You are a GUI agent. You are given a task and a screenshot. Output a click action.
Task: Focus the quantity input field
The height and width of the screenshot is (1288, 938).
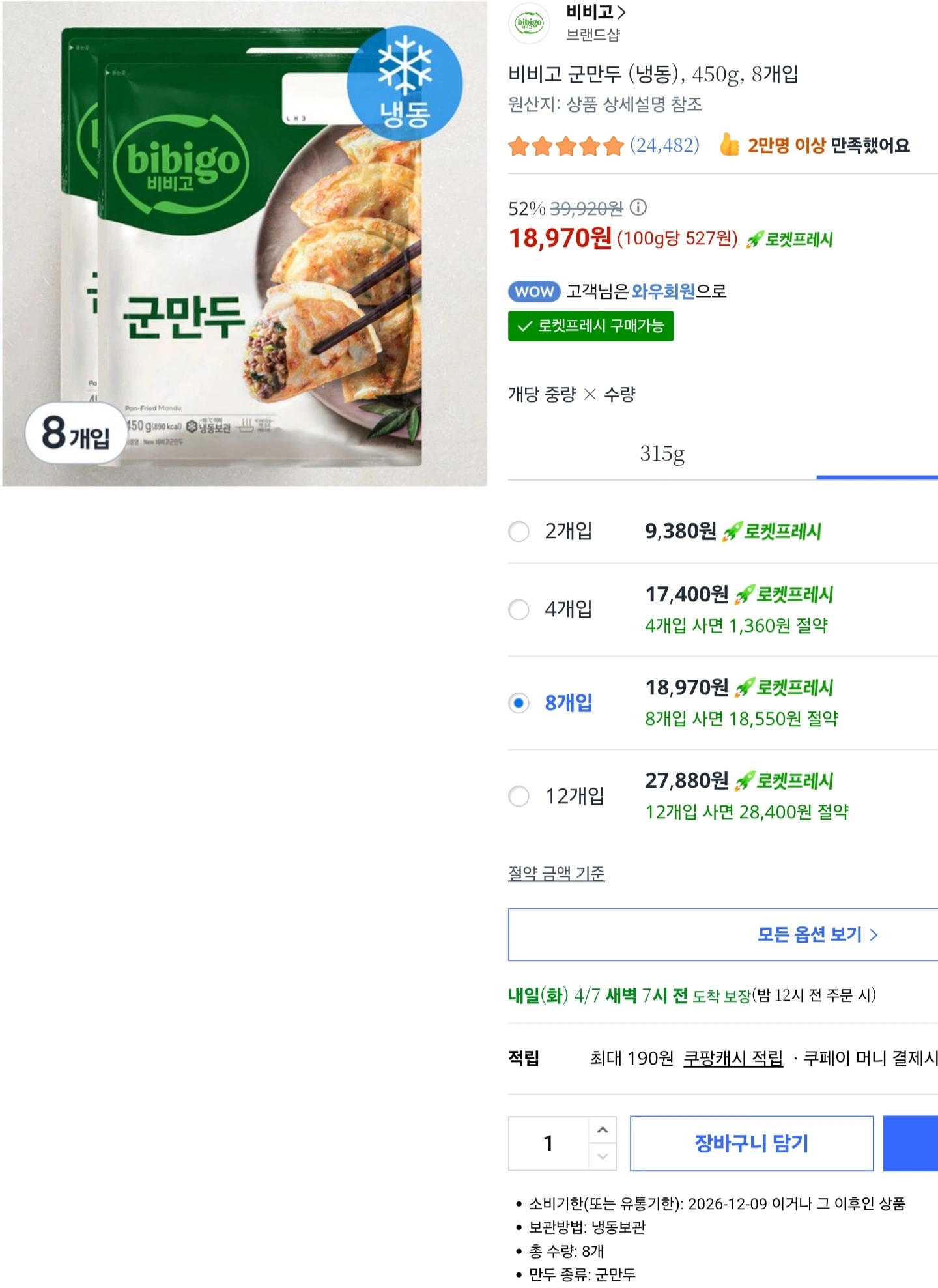tap(548, 1143)
